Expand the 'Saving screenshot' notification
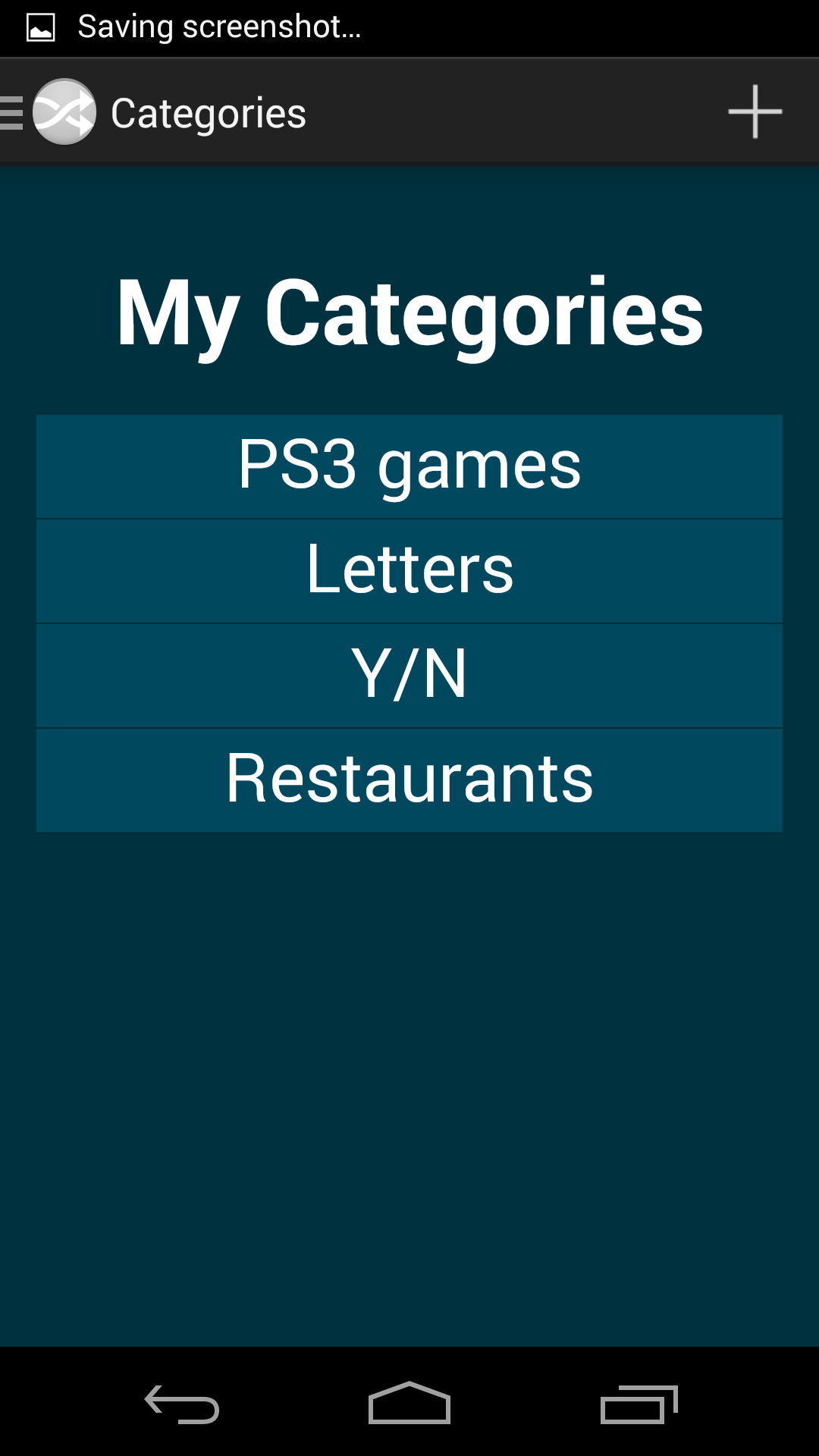819x1456 pixels. [x=220, y=27]
